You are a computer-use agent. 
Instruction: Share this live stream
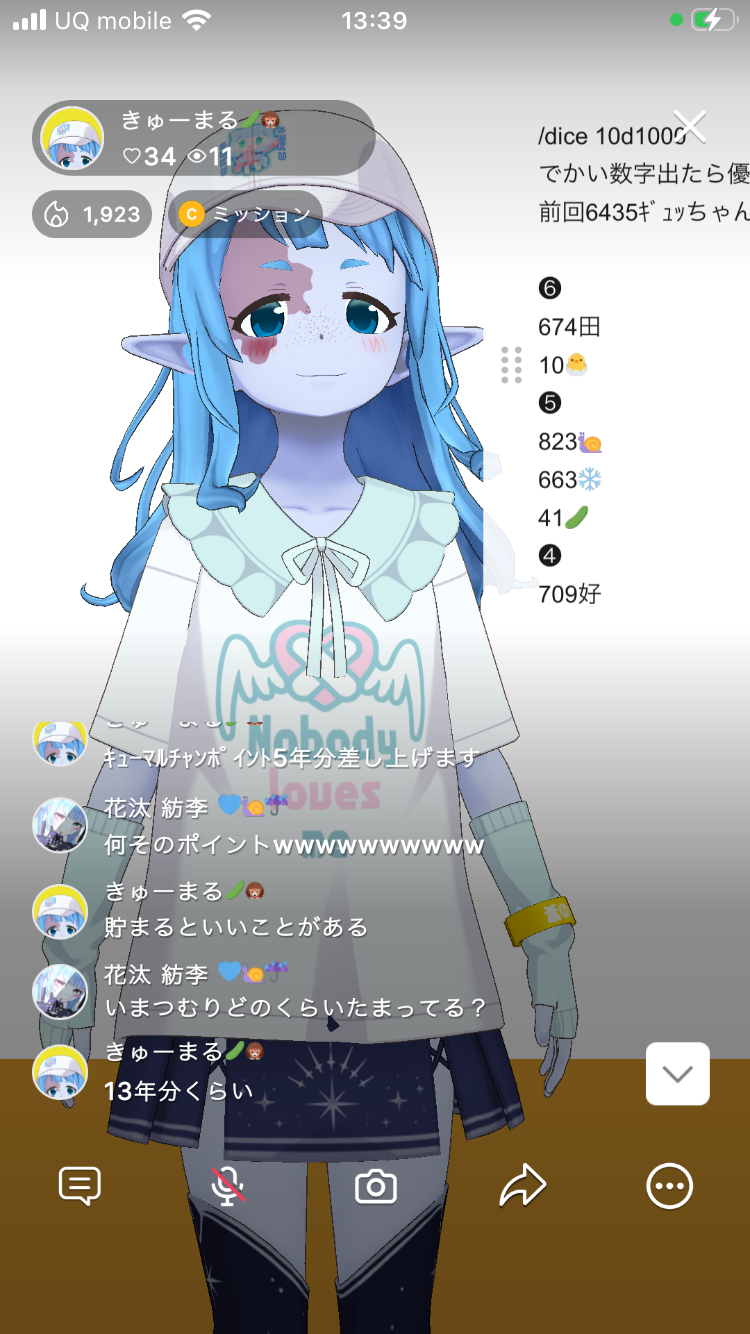point(522,1186)
